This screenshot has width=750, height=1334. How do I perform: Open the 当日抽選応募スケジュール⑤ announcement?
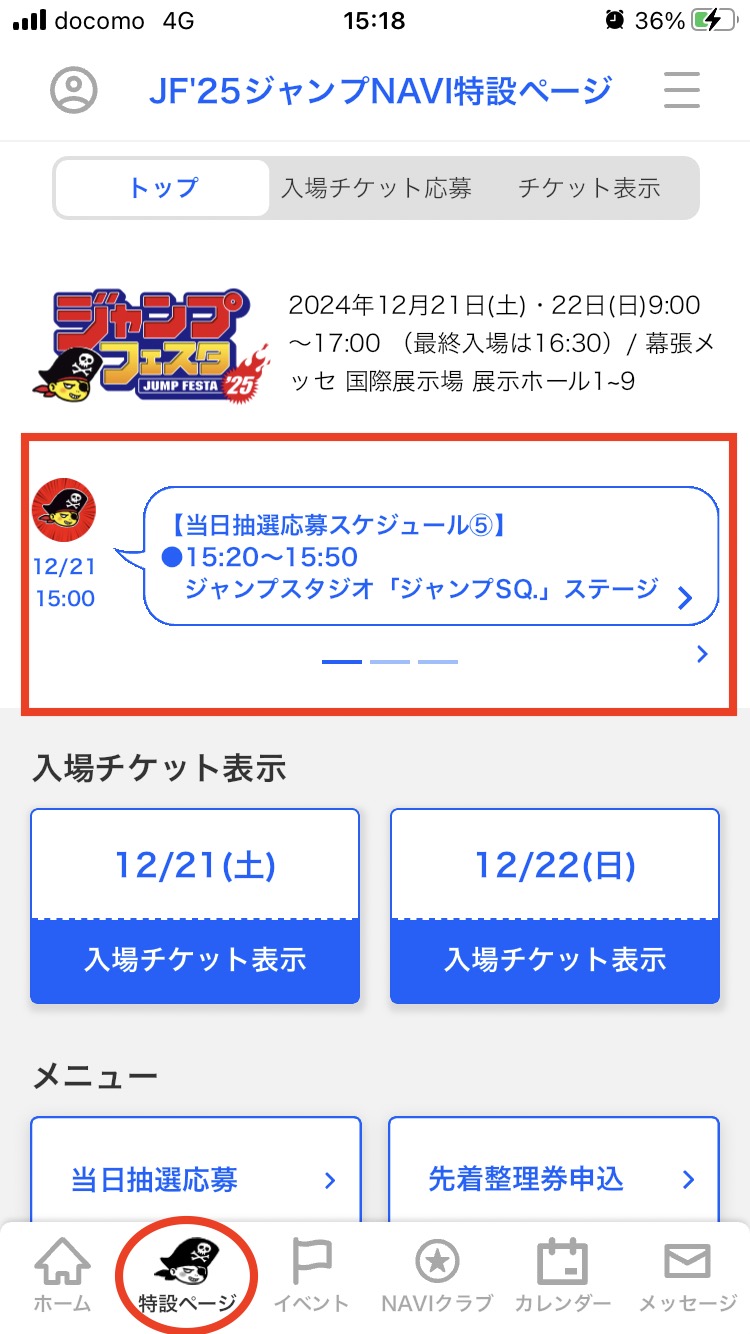click(x=430, y=556)
